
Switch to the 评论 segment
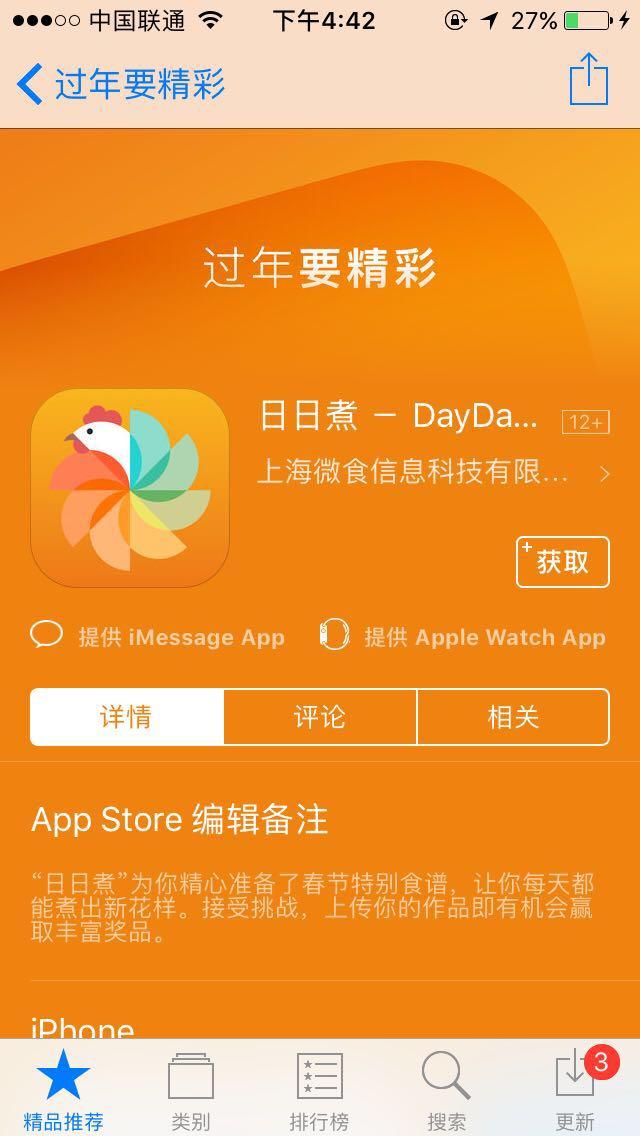[320, 717]
